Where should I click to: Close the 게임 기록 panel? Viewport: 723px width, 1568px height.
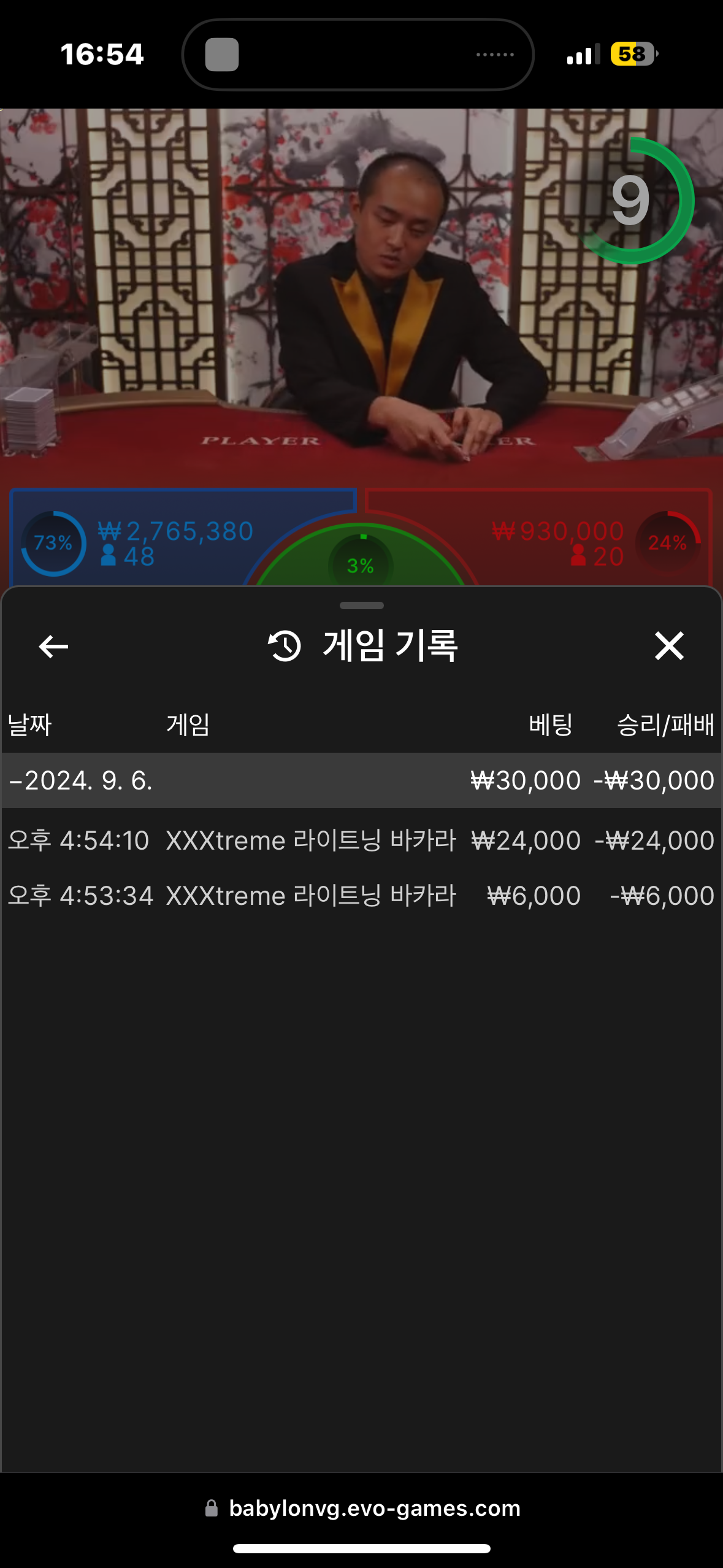click(668, 646)
